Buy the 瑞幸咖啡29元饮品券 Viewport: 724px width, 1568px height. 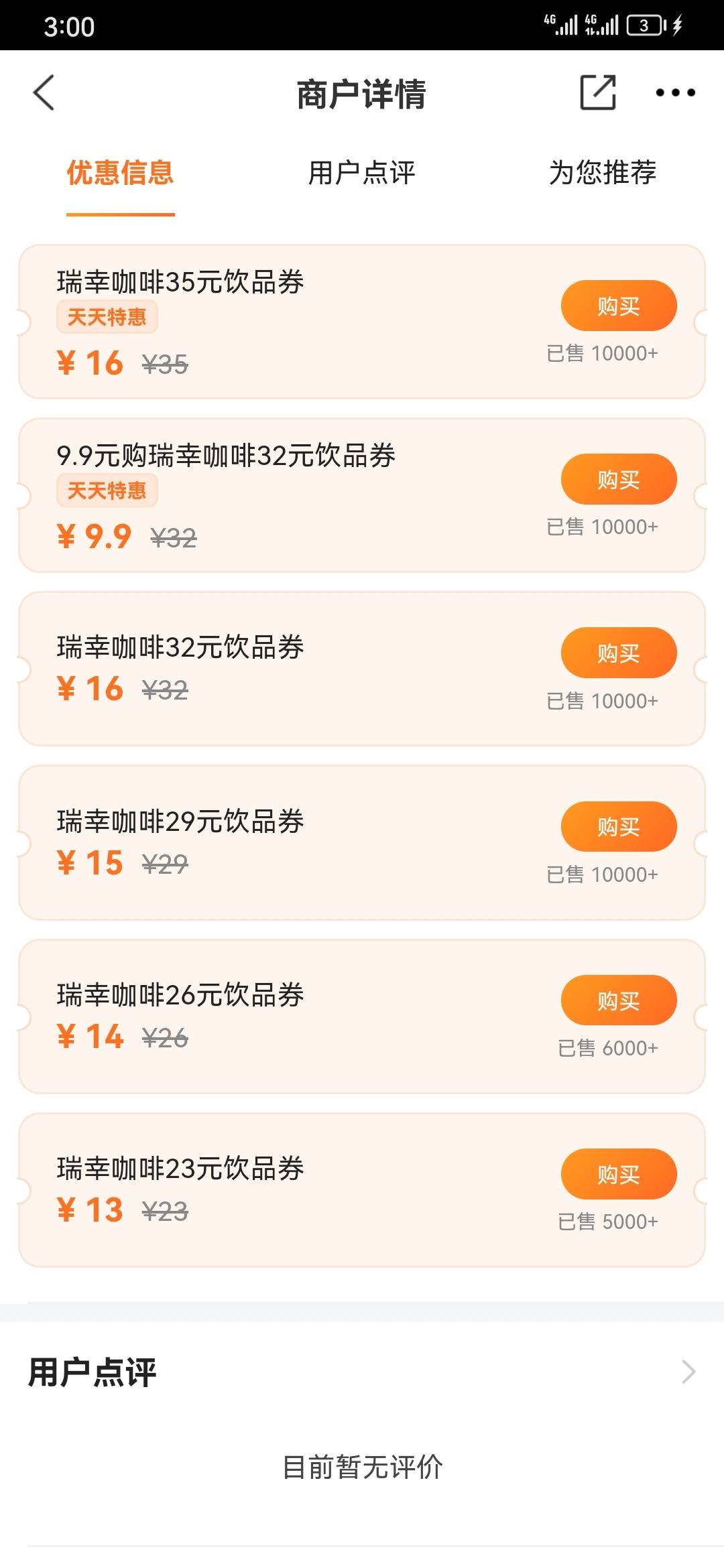click(619, 826)
